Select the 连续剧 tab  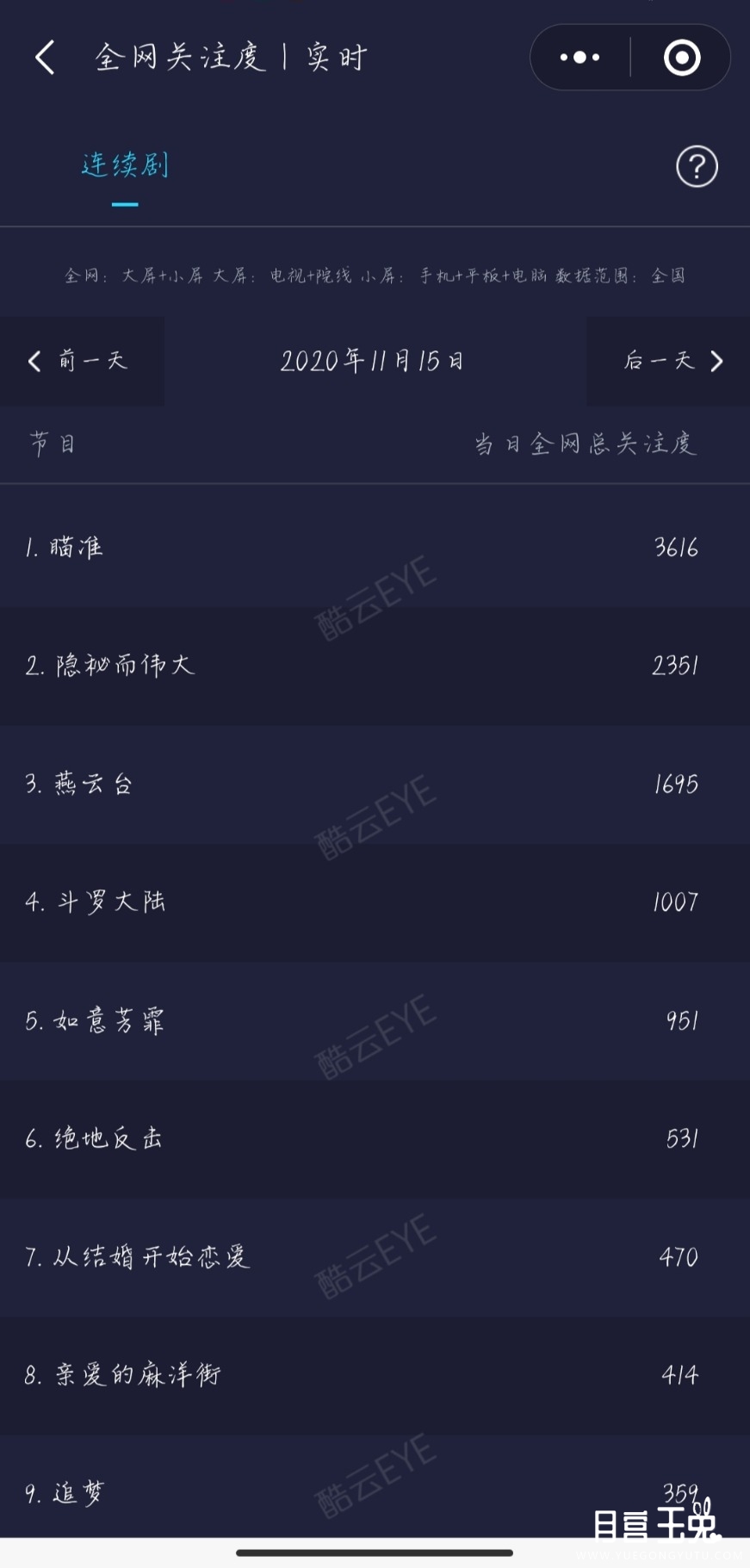(125, 164)
